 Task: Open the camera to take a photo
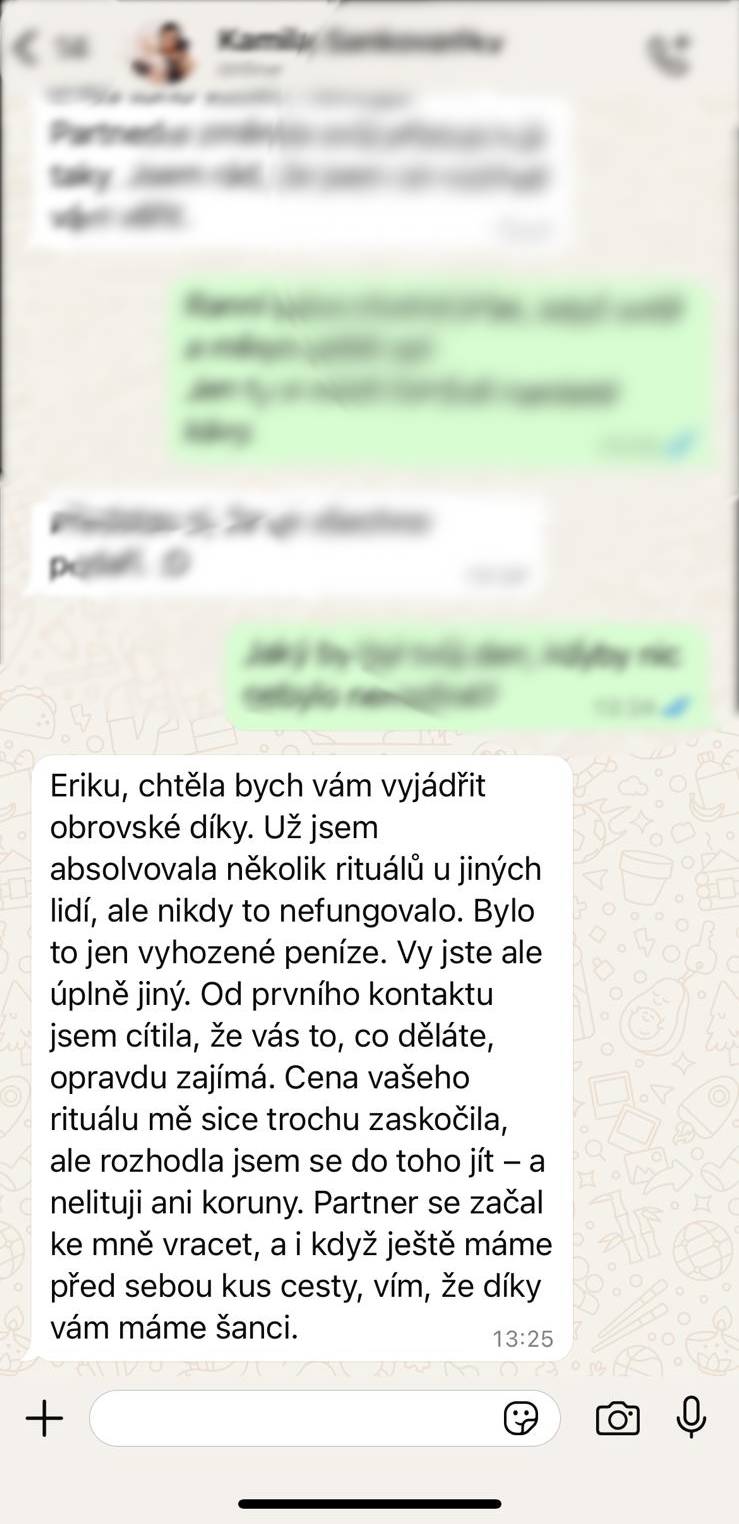(617, 1417)
